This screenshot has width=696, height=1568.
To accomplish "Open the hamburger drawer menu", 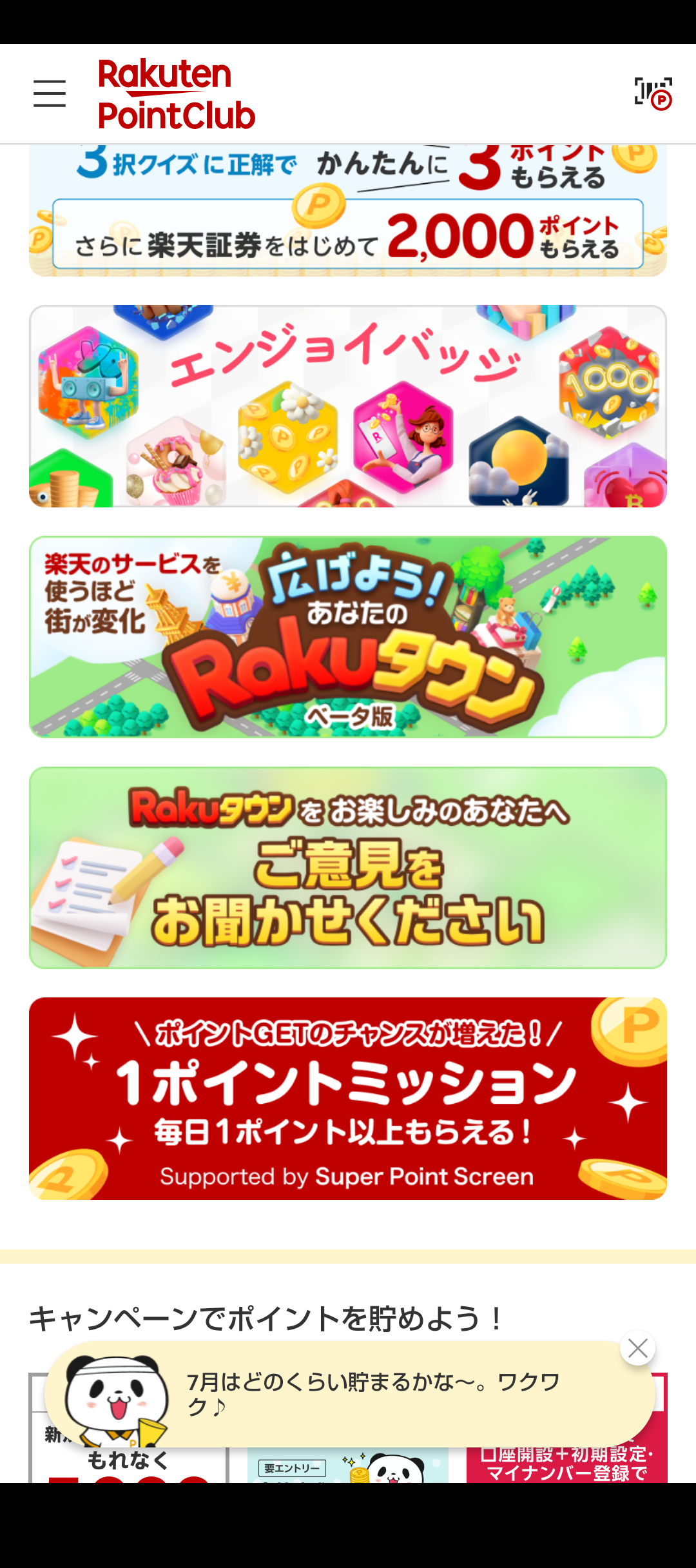I will (50, 93).
